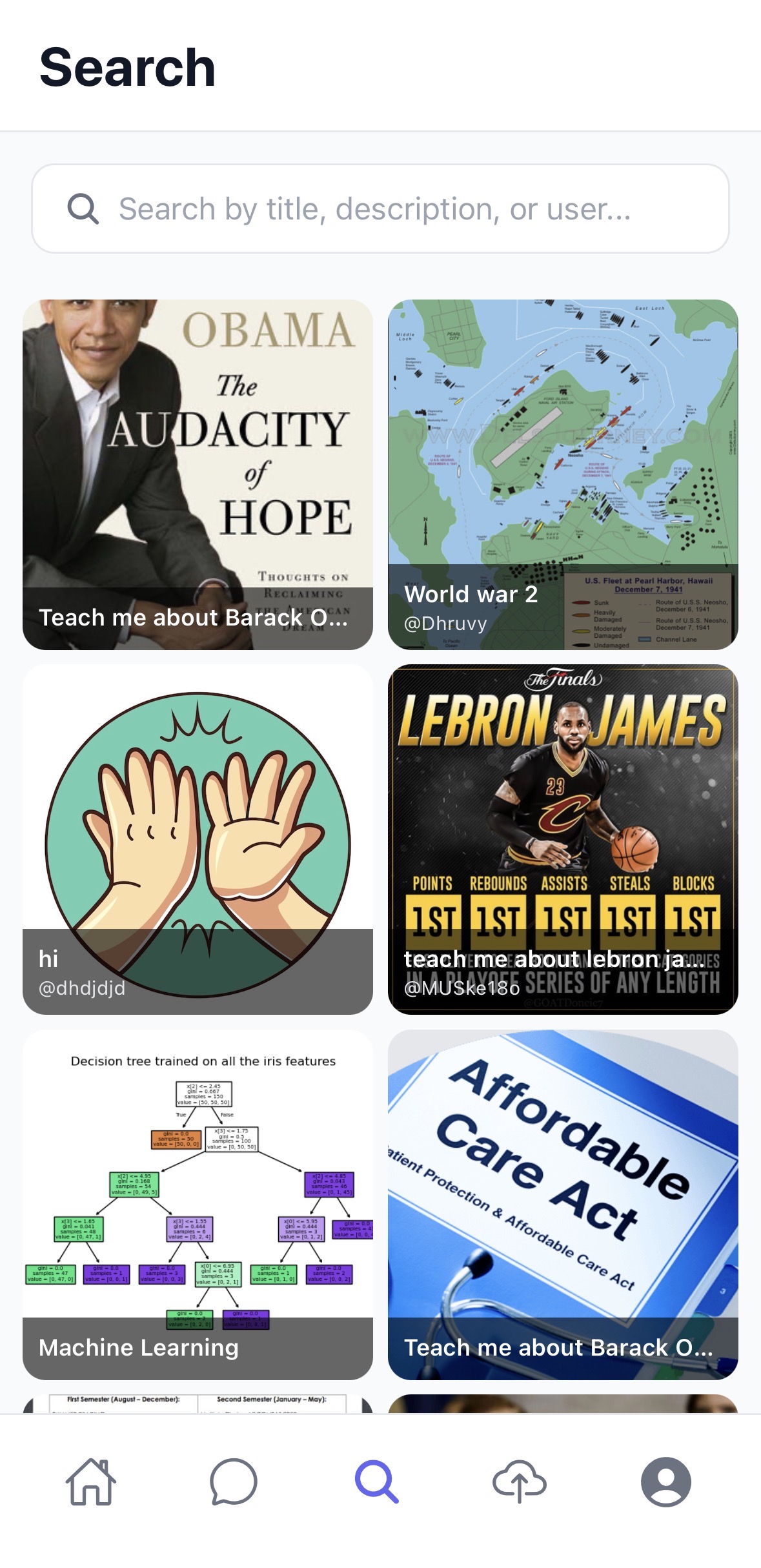Open the World war 2 card
This screenshot has width=761, height=1568.
coord(563,474)
